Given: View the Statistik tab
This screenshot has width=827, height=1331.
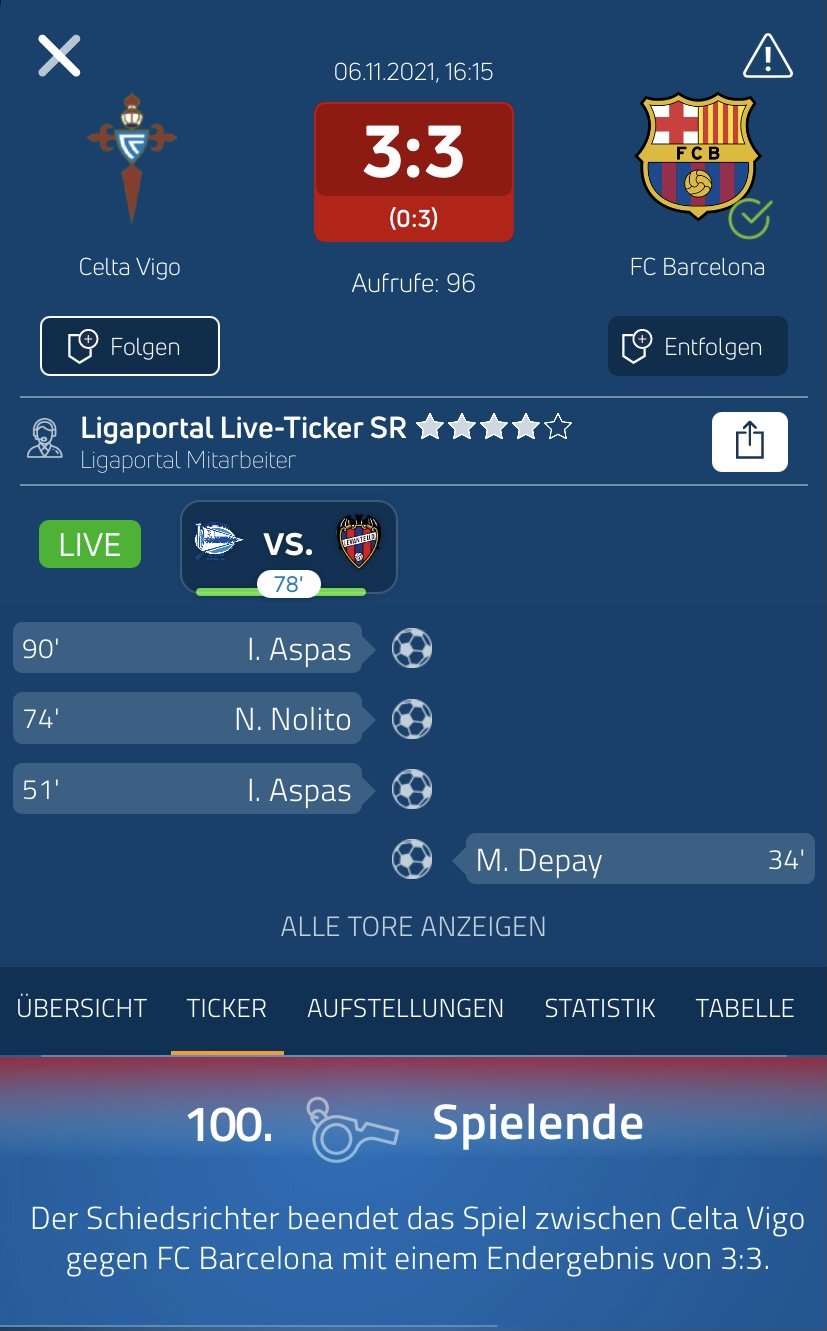Looking at the screenshot, I should (600, 1008).
